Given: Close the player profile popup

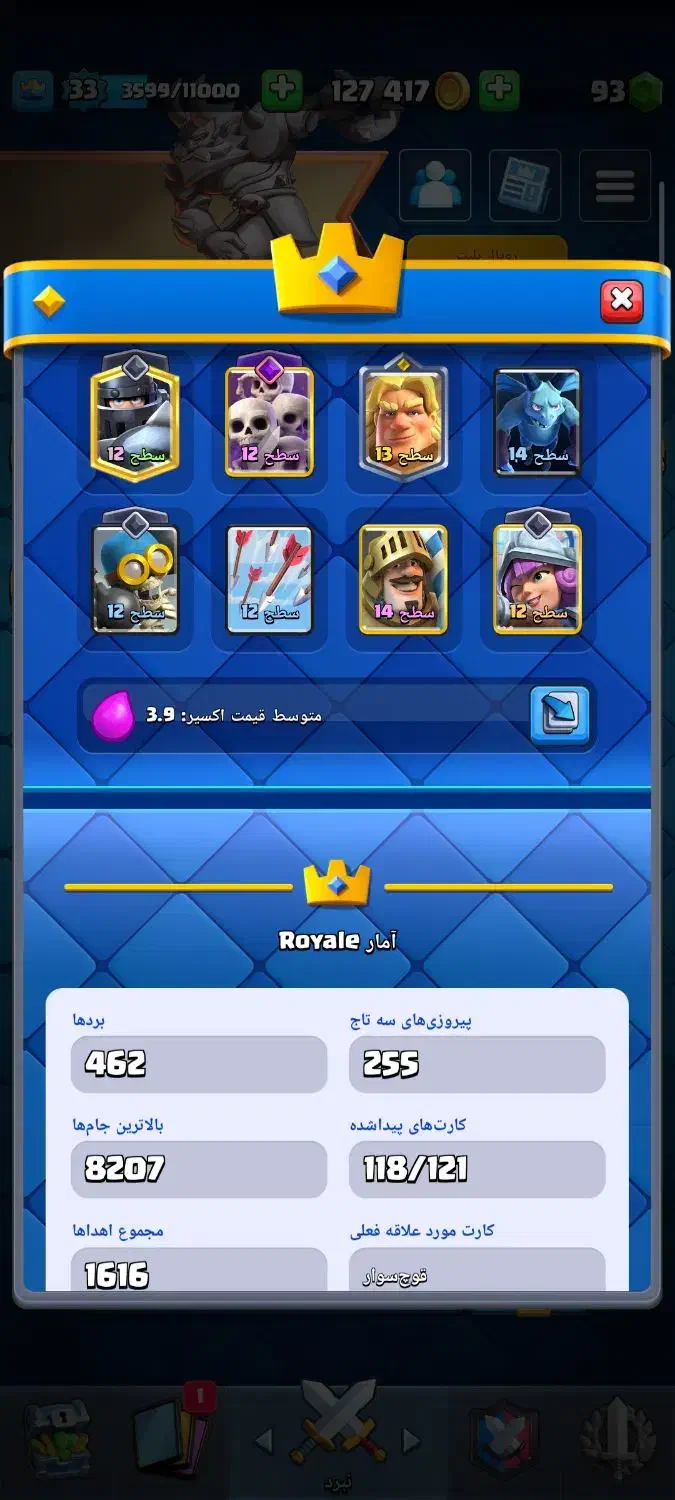Looking at the screenshot, I should click(x=621, y=299).
